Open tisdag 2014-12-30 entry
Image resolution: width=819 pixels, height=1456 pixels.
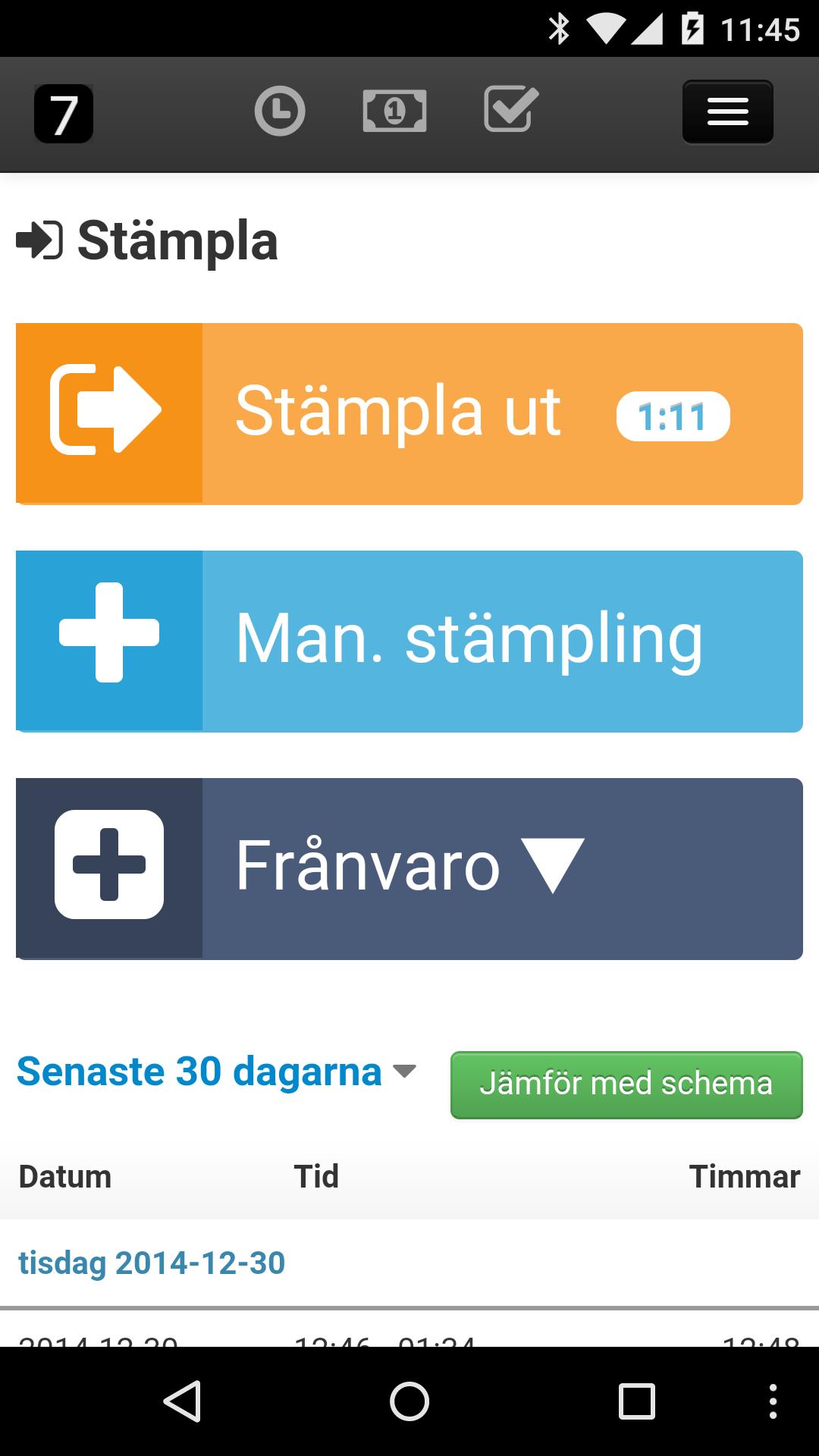152,1263
